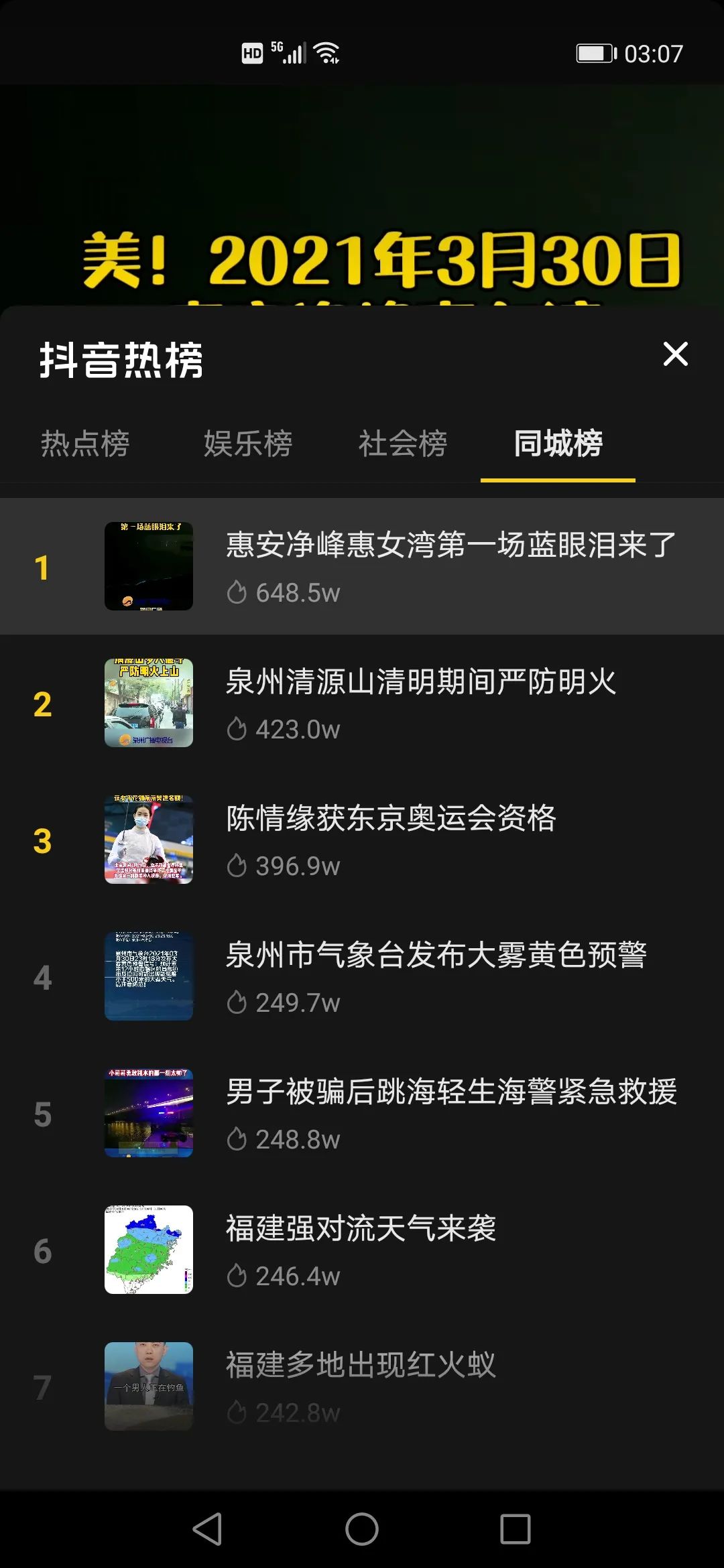
Task: Switch to the 娱乐榜 tab
Action: tap(248, 444)
